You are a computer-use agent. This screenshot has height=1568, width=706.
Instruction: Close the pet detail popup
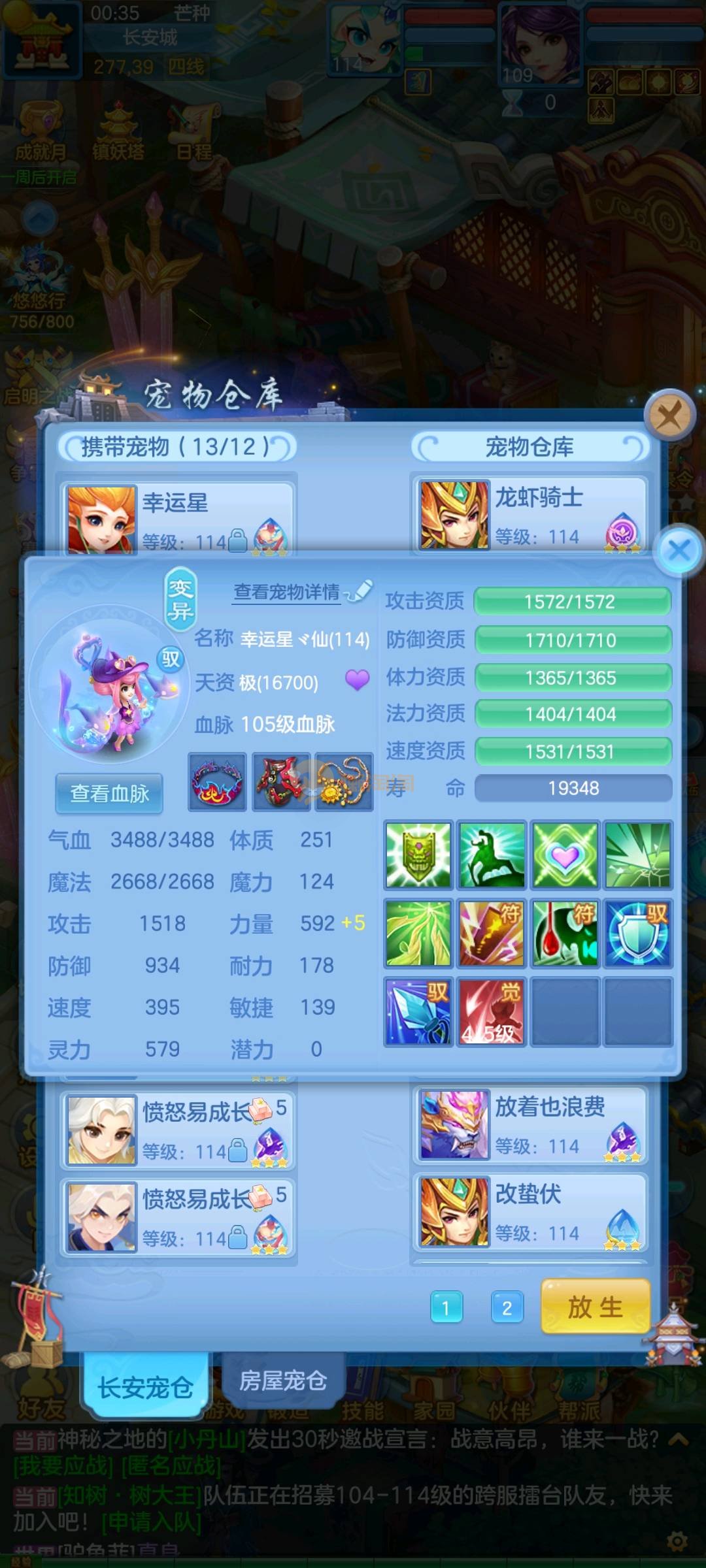pos(680,551)
